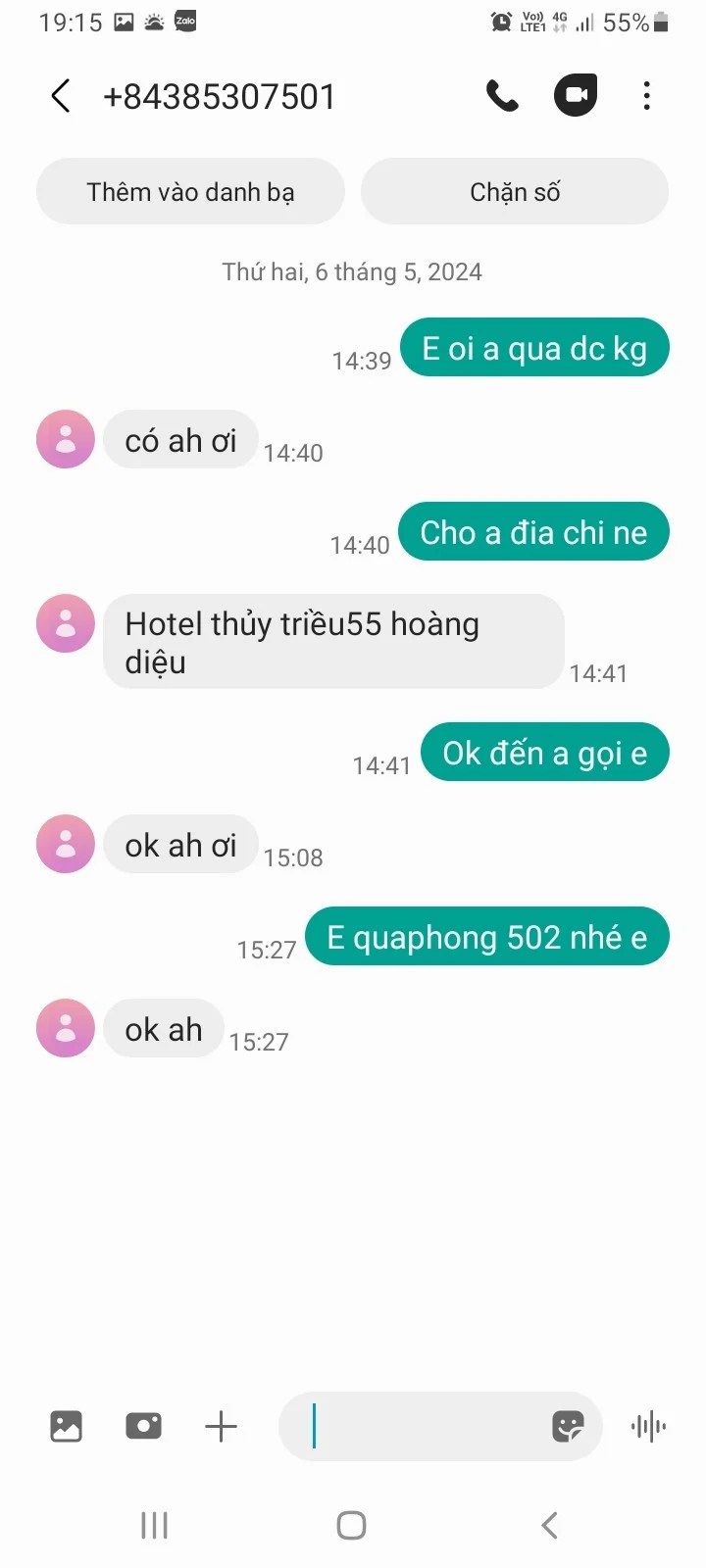This screenshot has height=1568, width=706.
Task: Launch the camera to attach a photo
Action: point(143,1426)
